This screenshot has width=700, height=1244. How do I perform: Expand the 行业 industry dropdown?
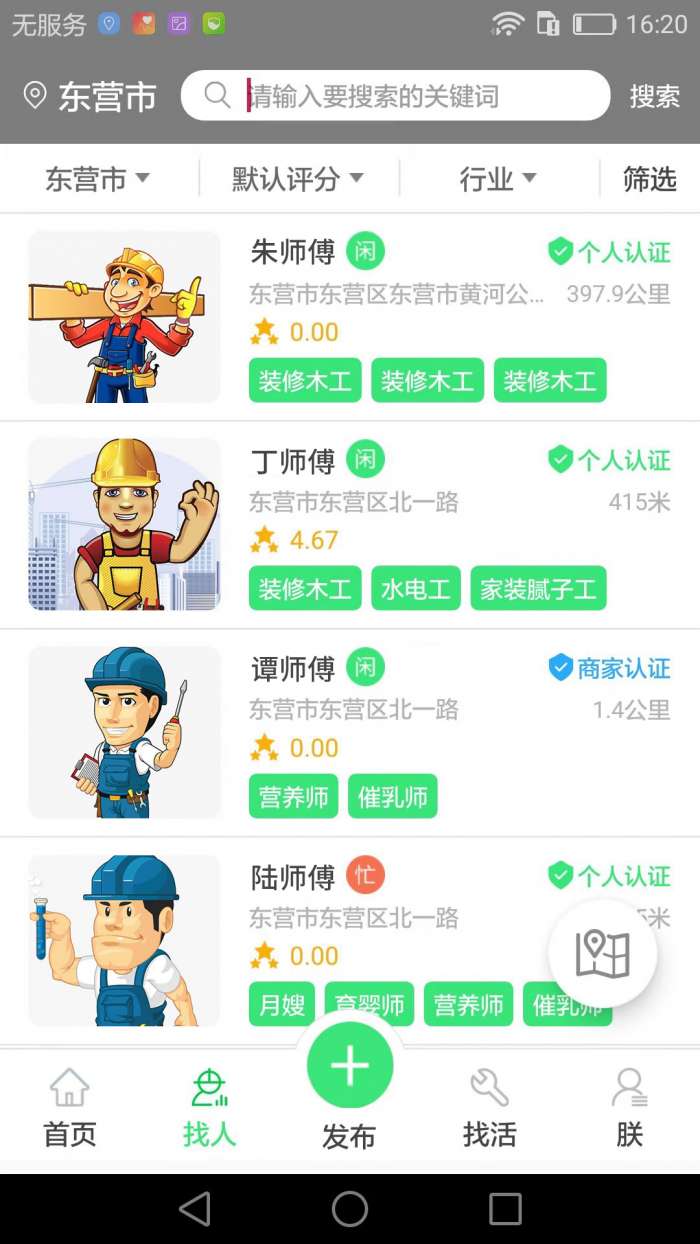coord(498,179)
